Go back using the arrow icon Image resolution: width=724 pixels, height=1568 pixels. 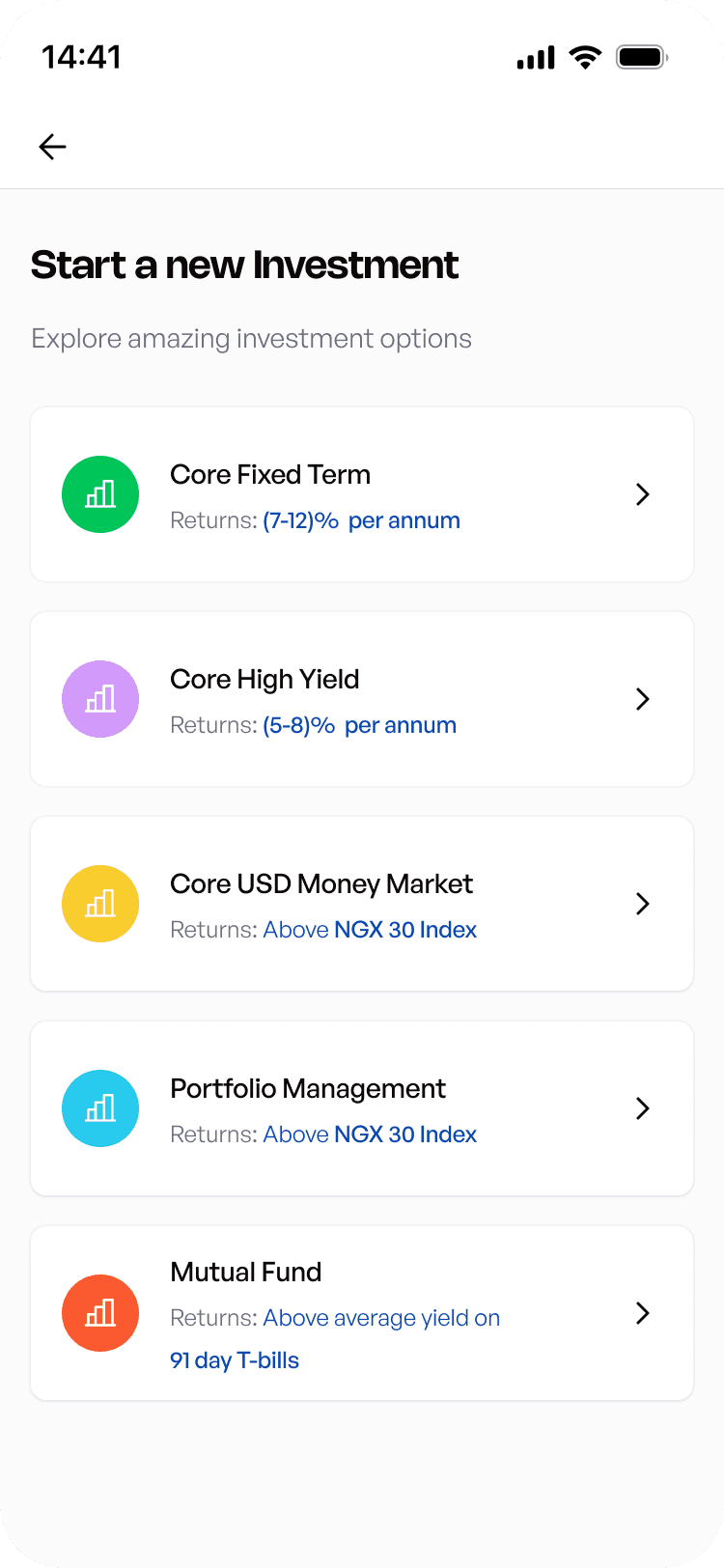click(x=52, y=147)
